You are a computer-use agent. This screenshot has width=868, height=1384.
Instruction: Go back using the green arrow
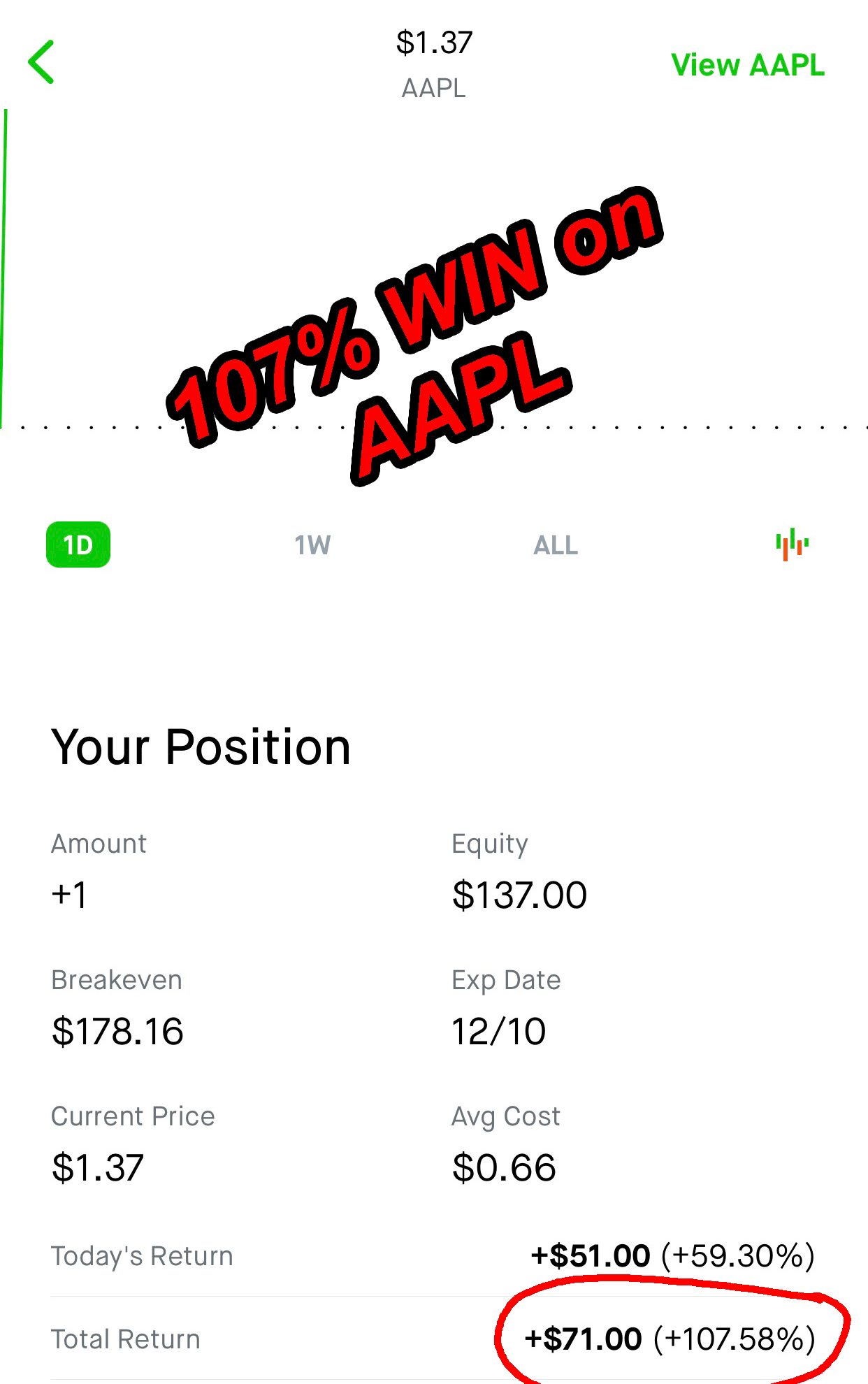tap(42, 62)
